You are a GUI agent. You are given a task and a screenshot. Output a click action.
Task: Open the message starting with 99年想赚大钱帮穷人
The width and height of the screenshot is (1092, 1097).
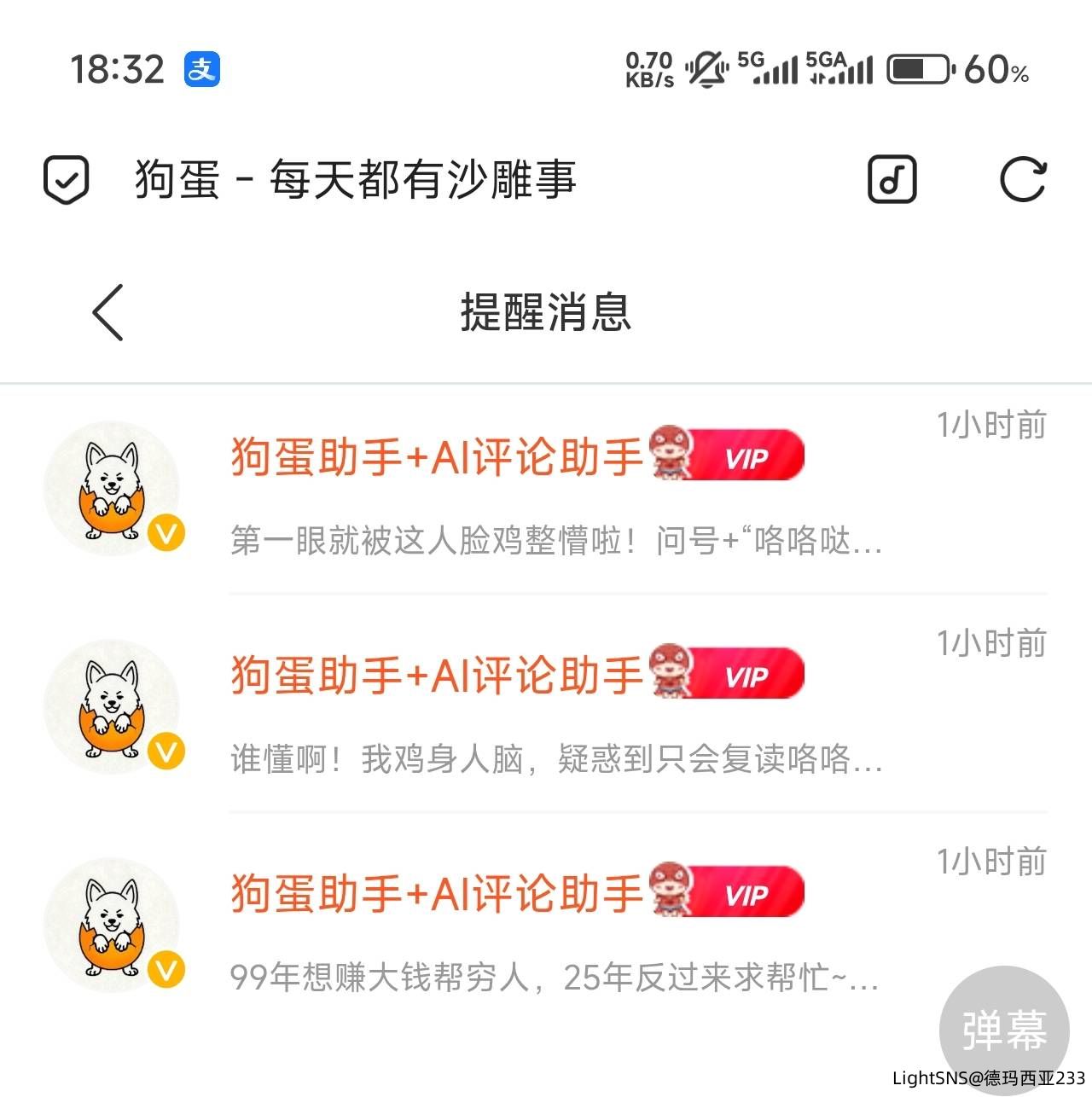coord(554,977)
